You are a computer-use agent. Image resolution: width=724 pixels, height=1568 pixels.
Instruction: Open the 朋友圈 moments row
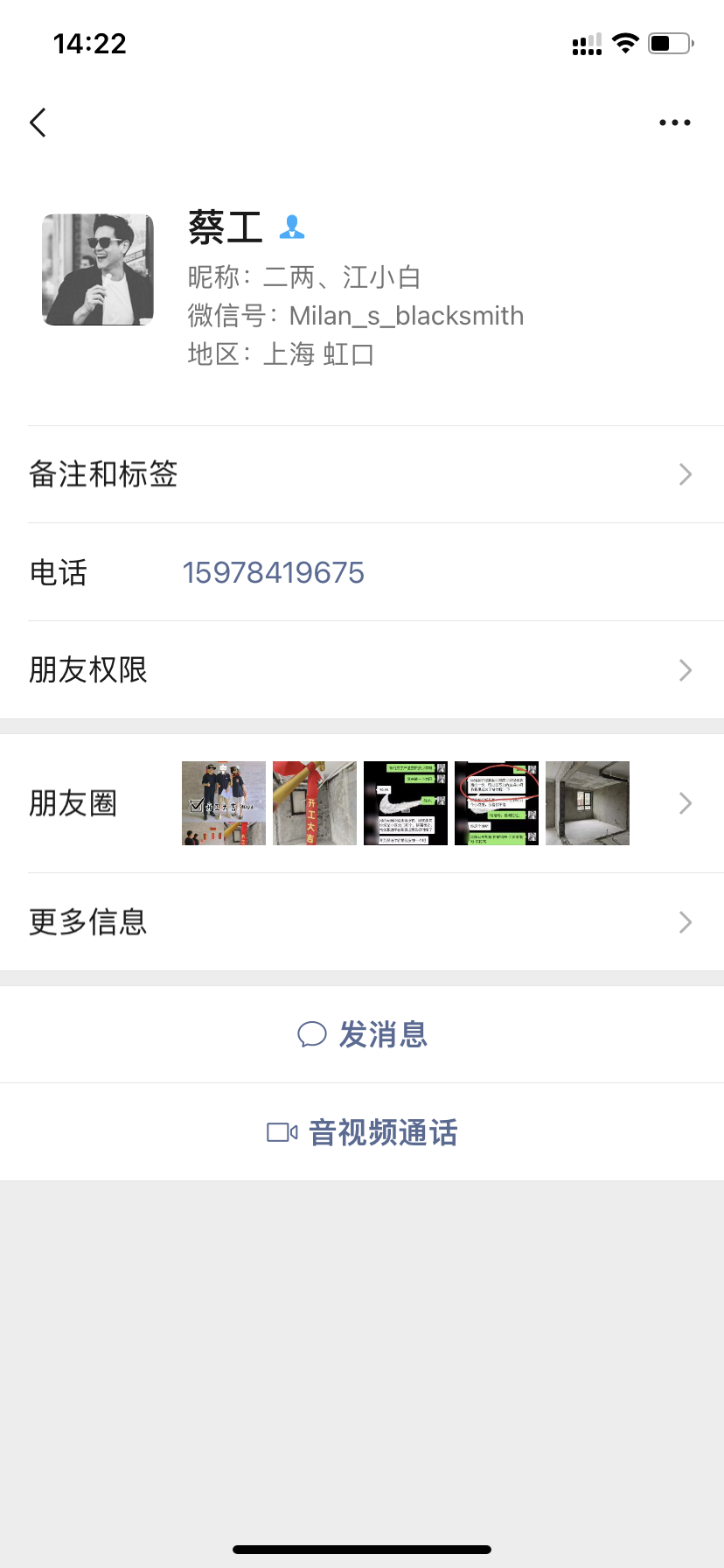[x=362, y=803]
